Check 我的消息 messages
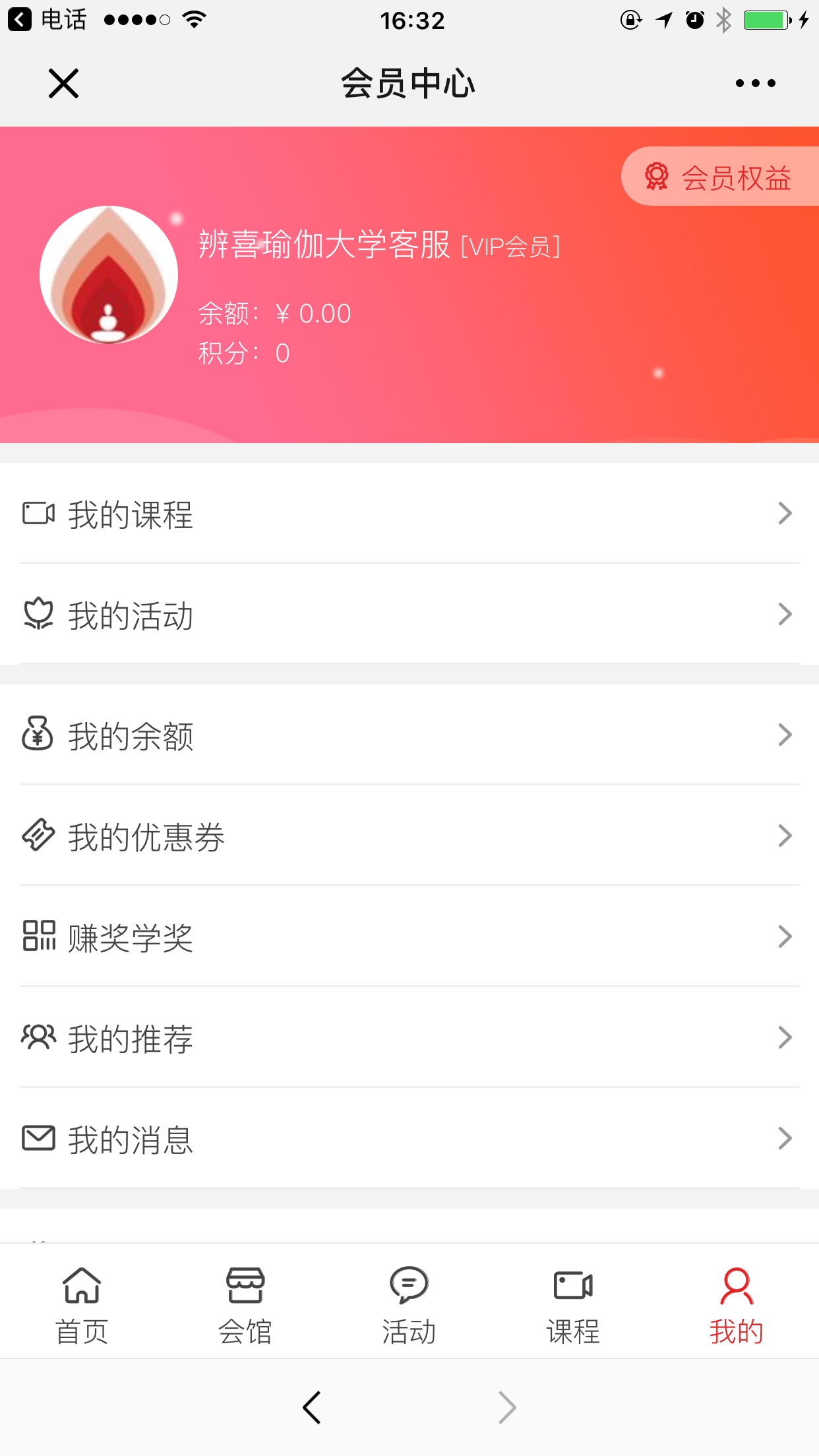 tap(409, 1139)
